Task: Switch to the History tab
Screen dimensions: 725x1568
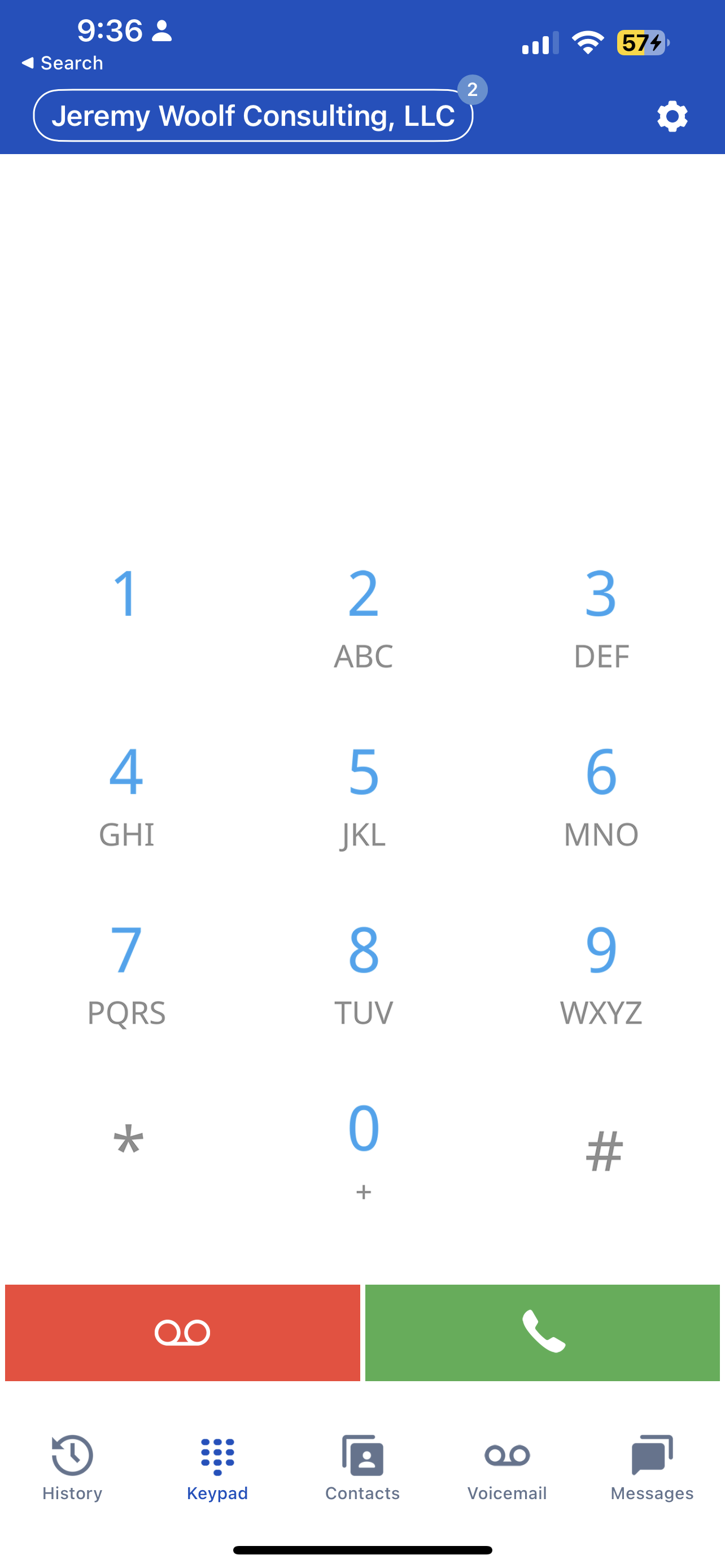Action: coord(72,1467)
